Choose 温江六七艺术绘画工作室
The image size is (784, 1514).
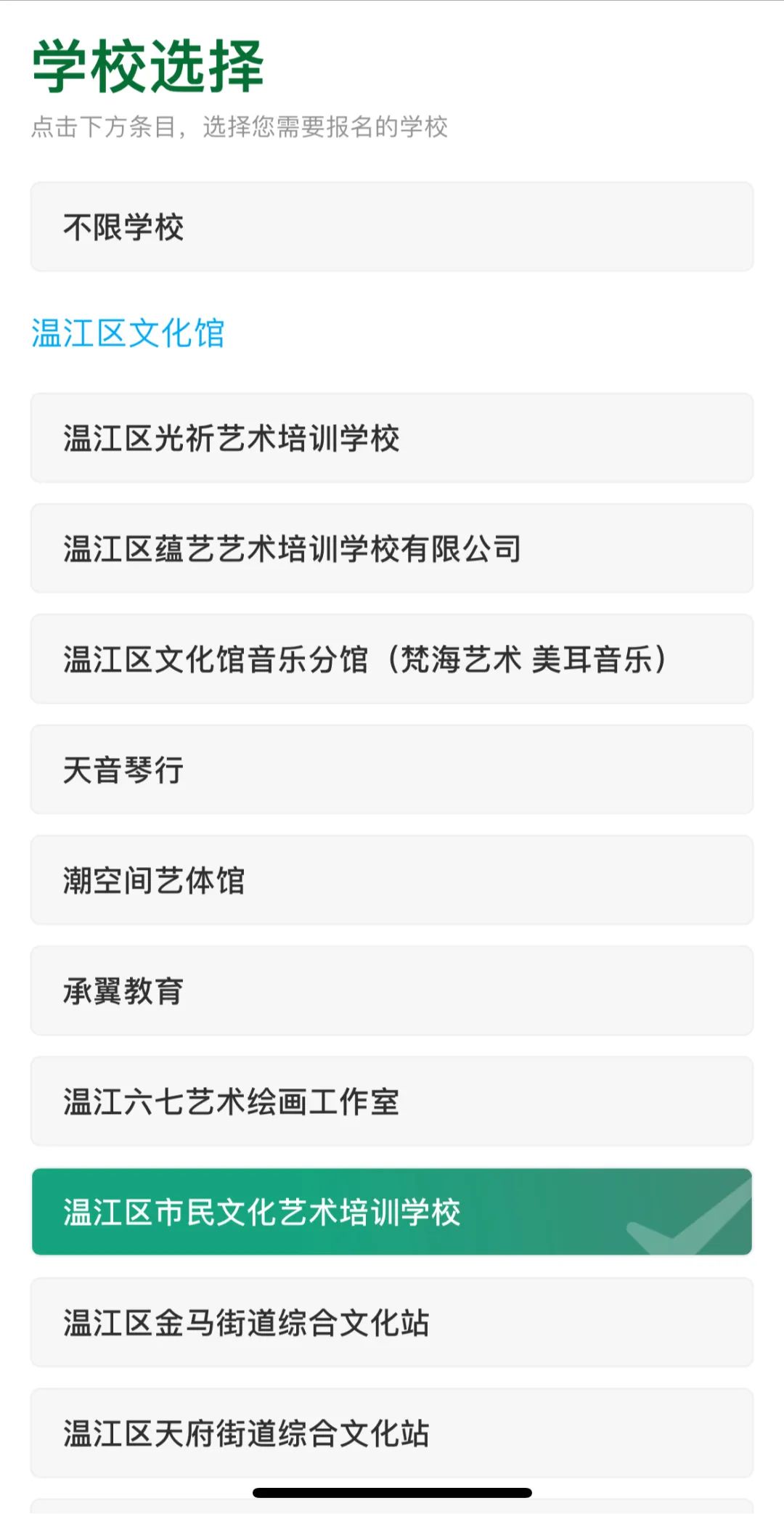point(391,1101)
